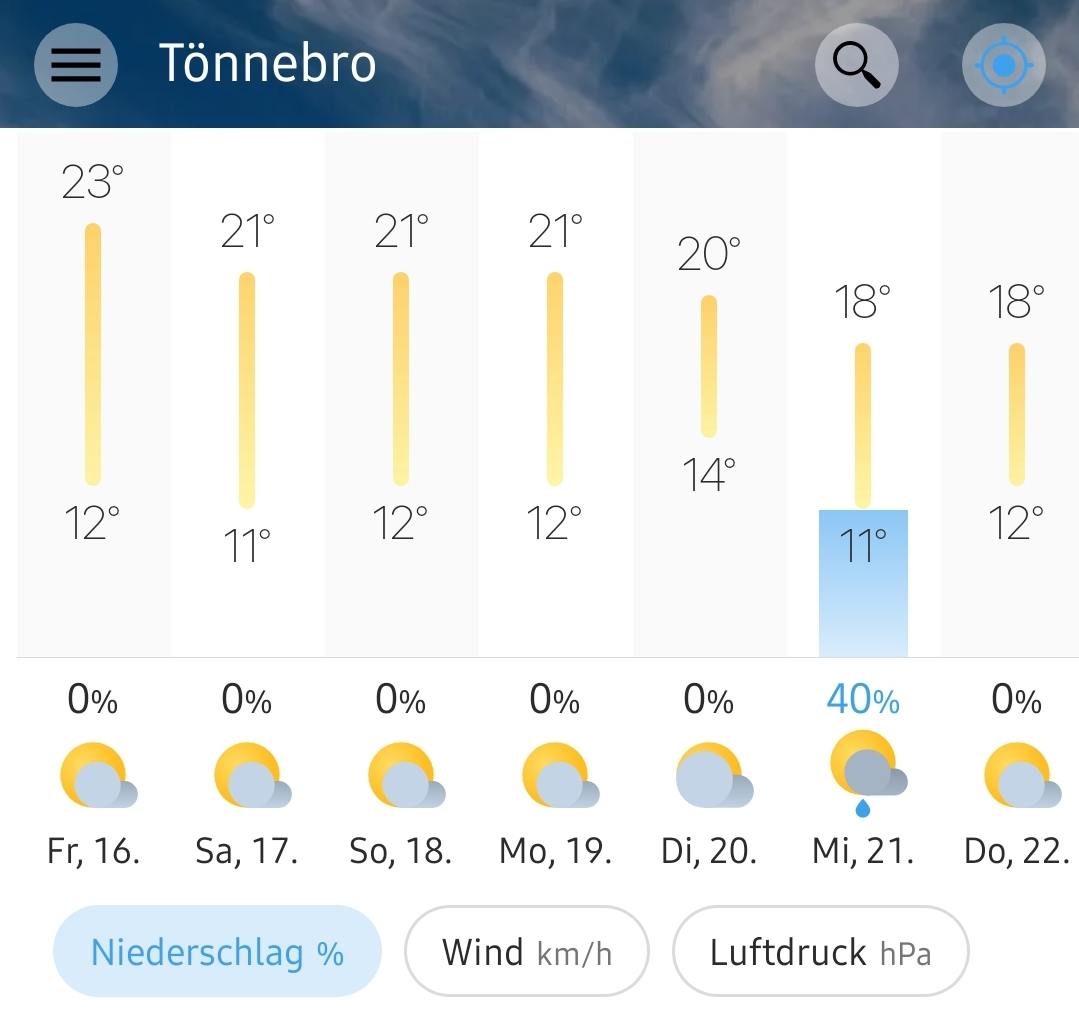Viewport: 1079px width, 1033px height.
Task: Switch to Wind km/h view
Action: coord(526,952)
